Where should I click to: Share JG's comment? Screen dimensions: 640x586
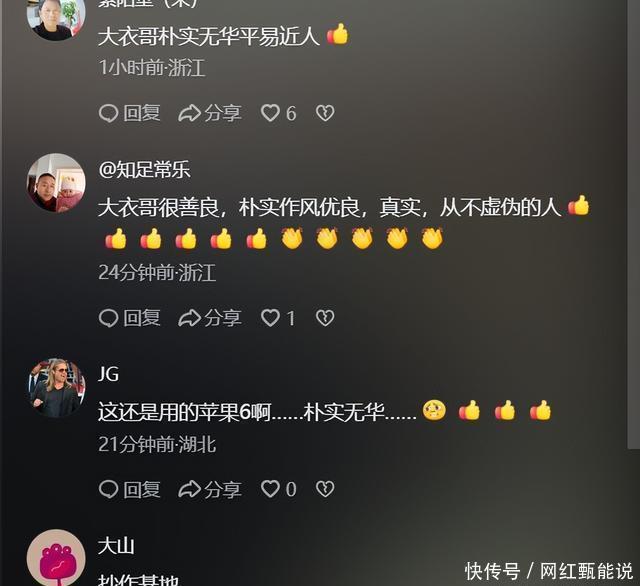210,489
